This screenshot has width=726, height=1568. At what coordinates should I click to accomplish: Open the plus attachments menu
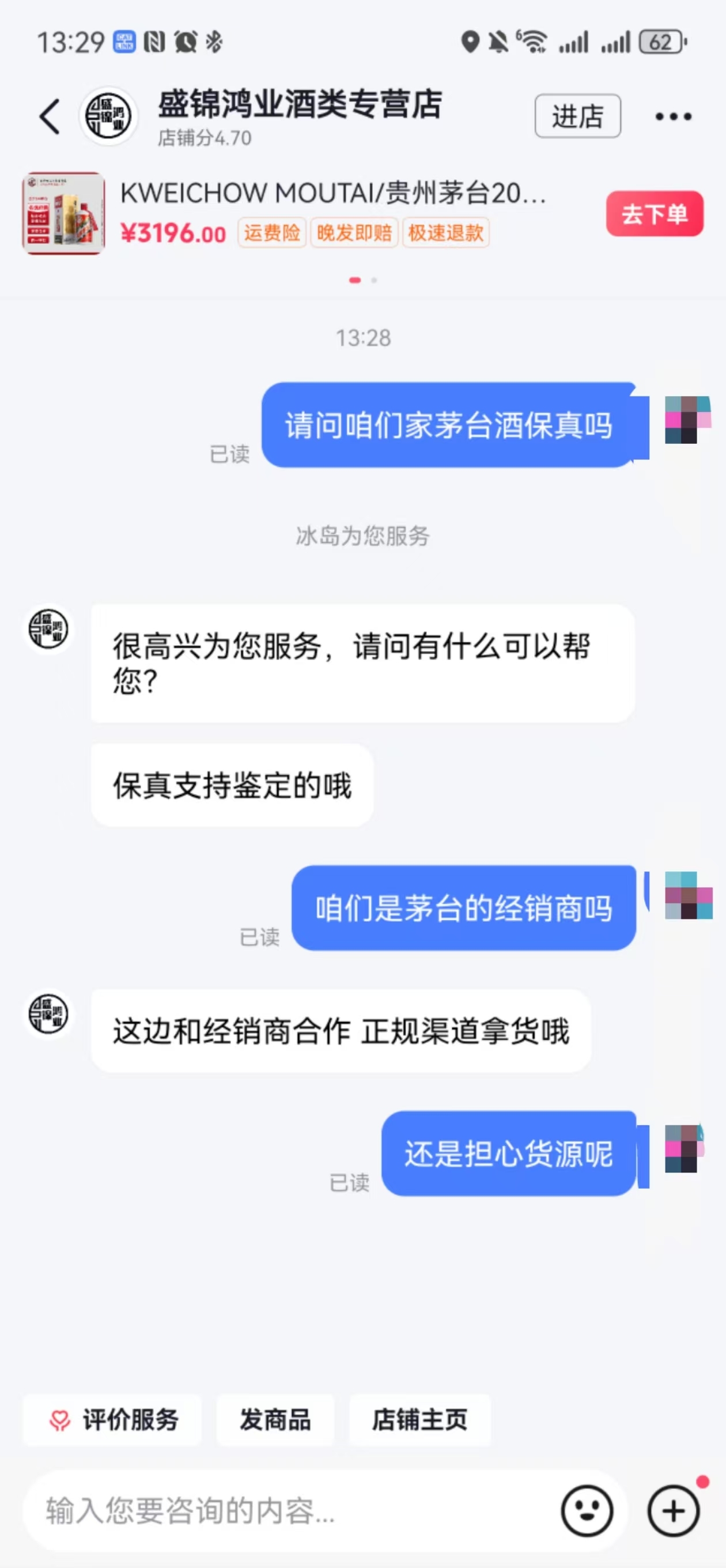[x=674, y=1511]
